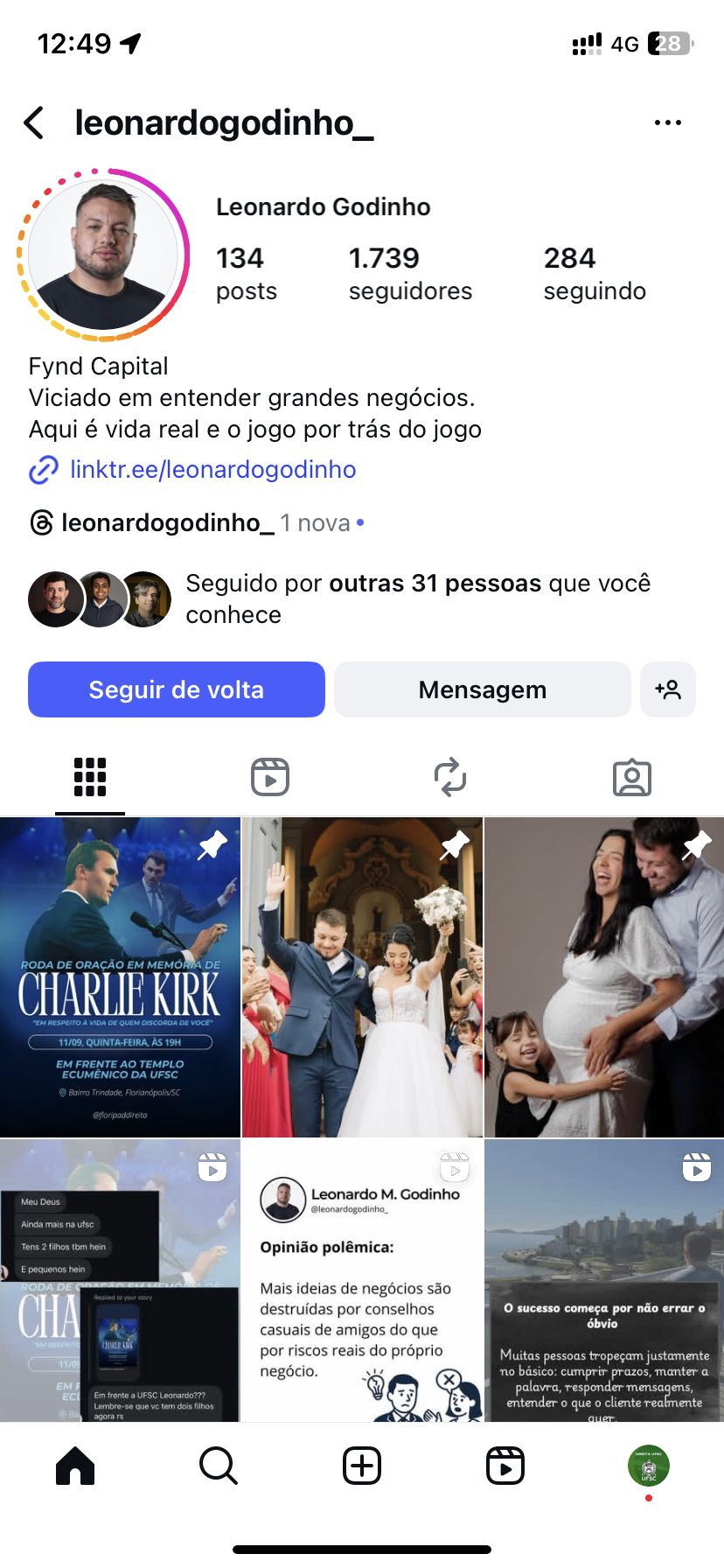Viewport: 724px width, 1568px height.
Task: Open the linktr.ee/leonardogodinho link
Action: pos(212,470)
